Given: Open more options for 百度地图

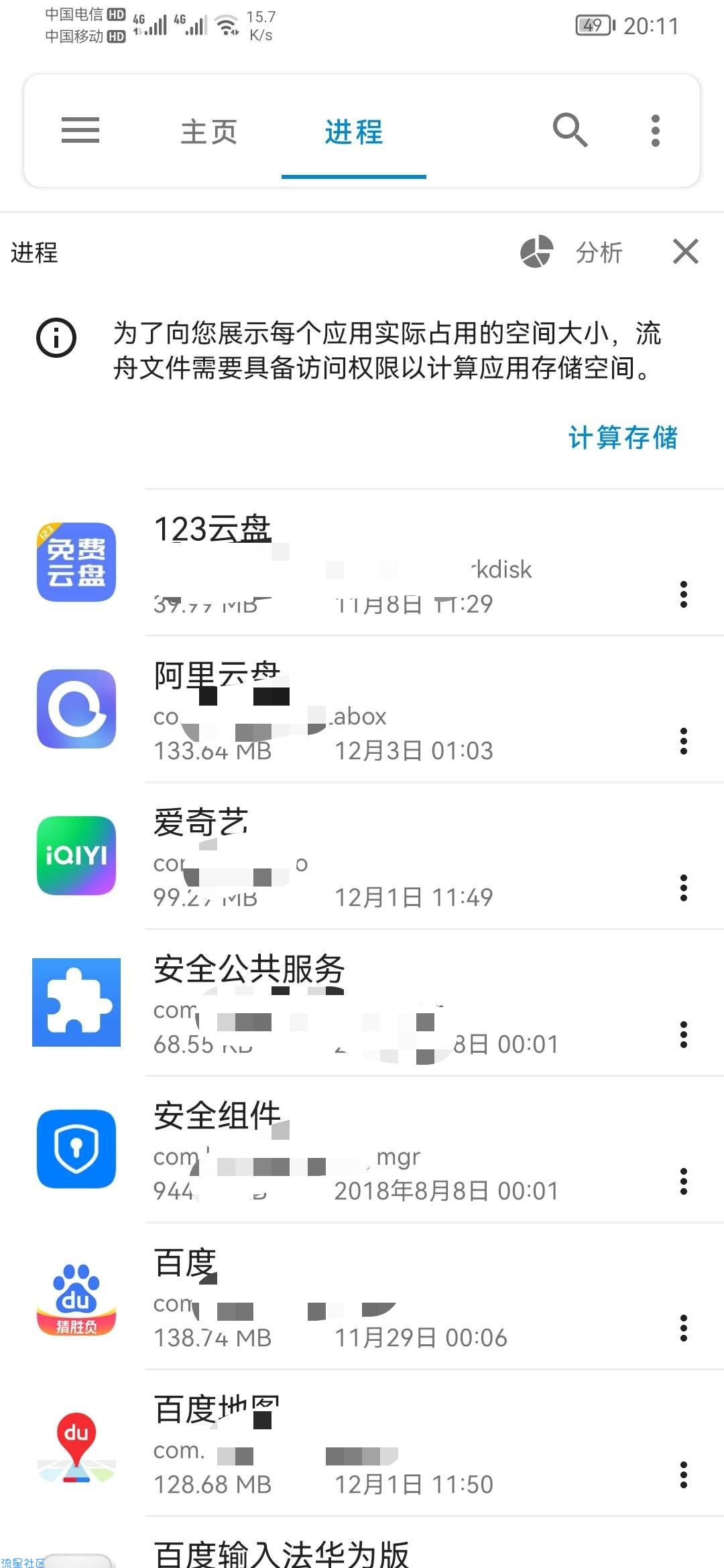Looking at the screenshot, I should pos(684,1475).
